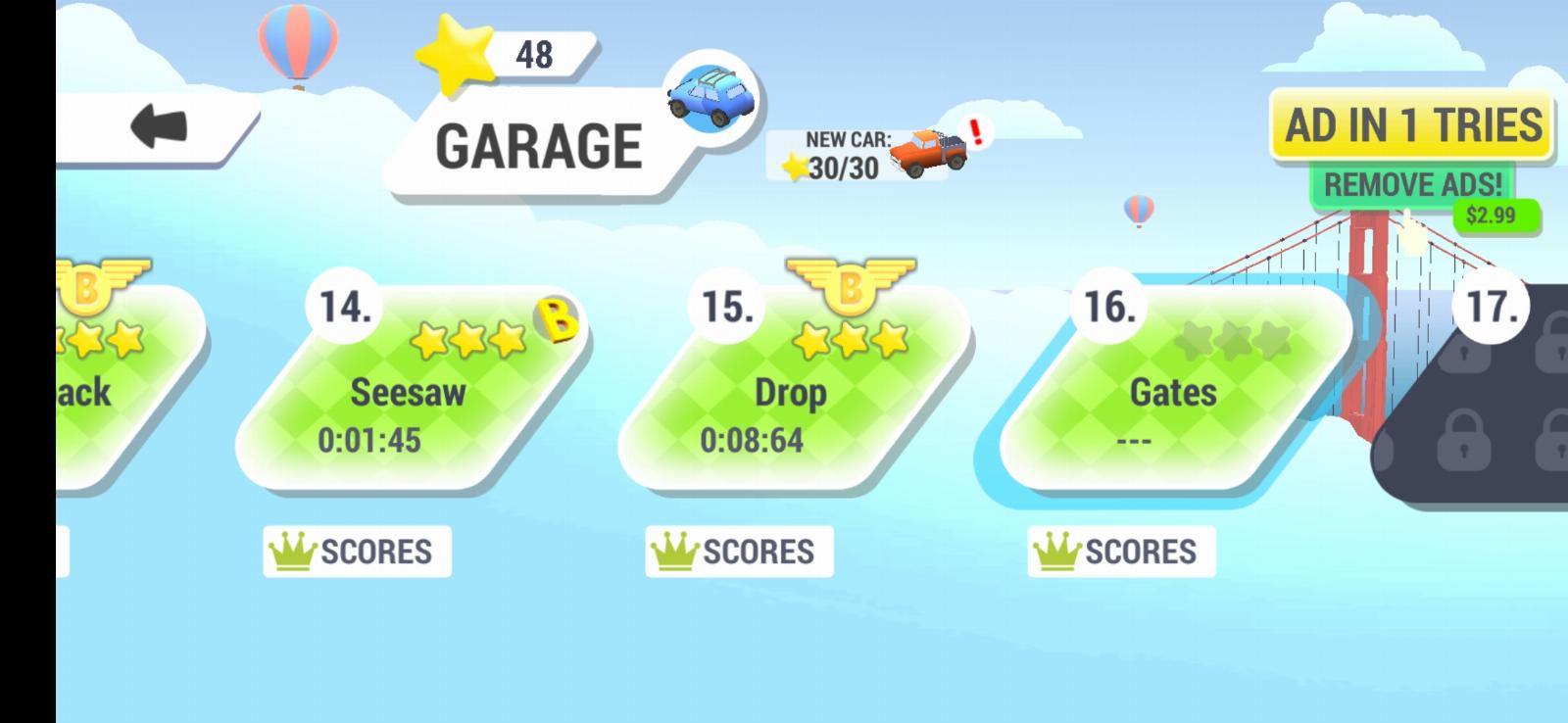View scores for Seesaw level
1568x723 pixels.
pos(357,552)
